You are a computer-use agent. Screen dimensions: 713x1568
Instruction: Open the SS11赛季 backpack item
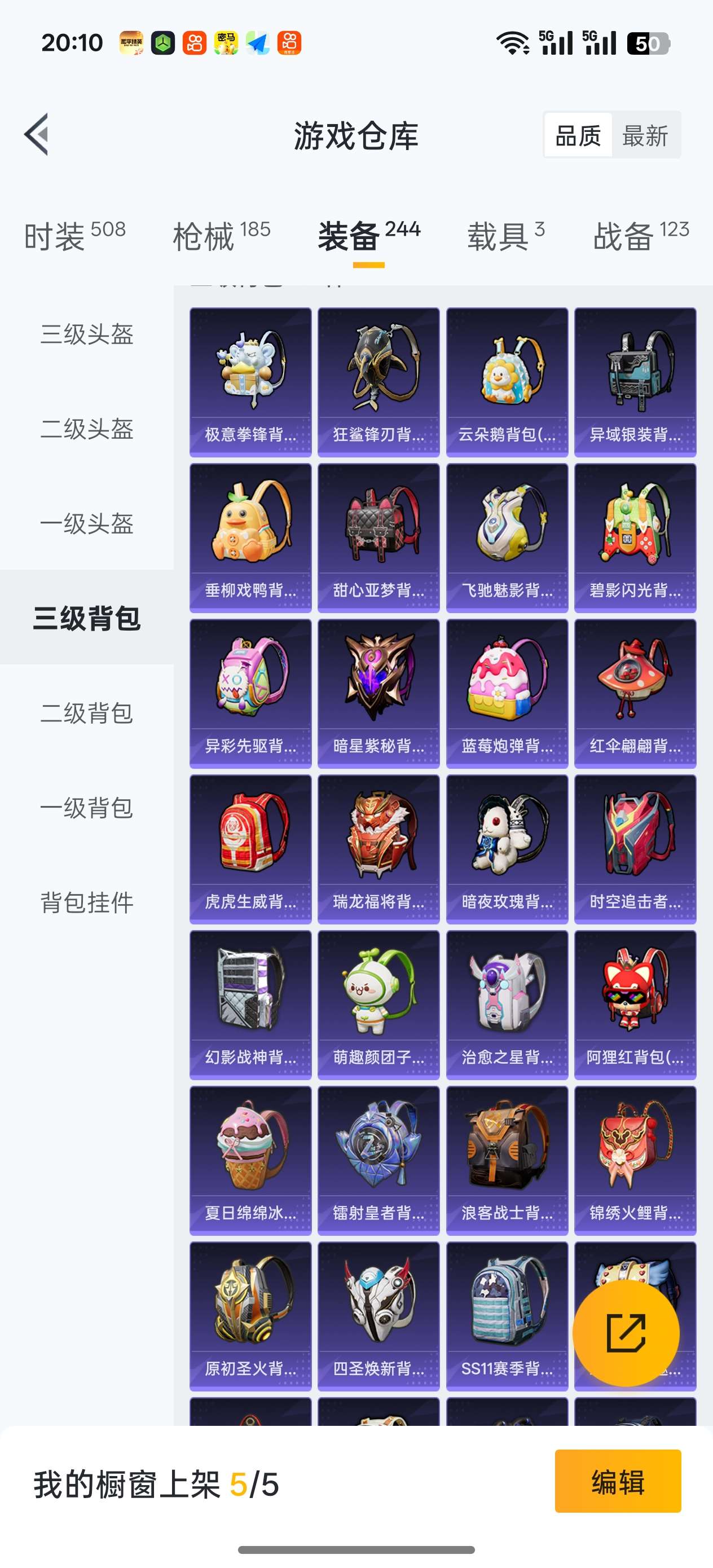507,1316
